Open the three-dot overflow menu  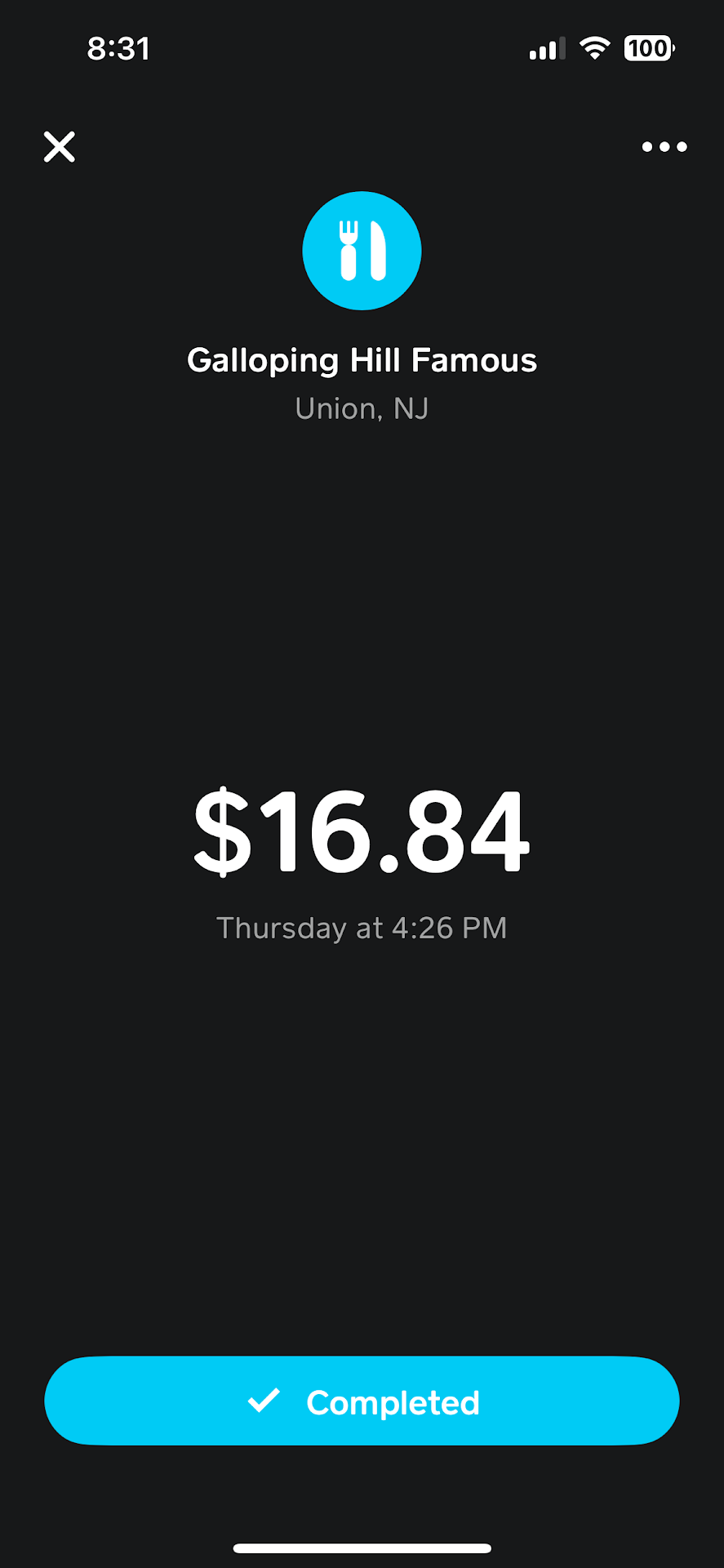(x=664, y=147)
